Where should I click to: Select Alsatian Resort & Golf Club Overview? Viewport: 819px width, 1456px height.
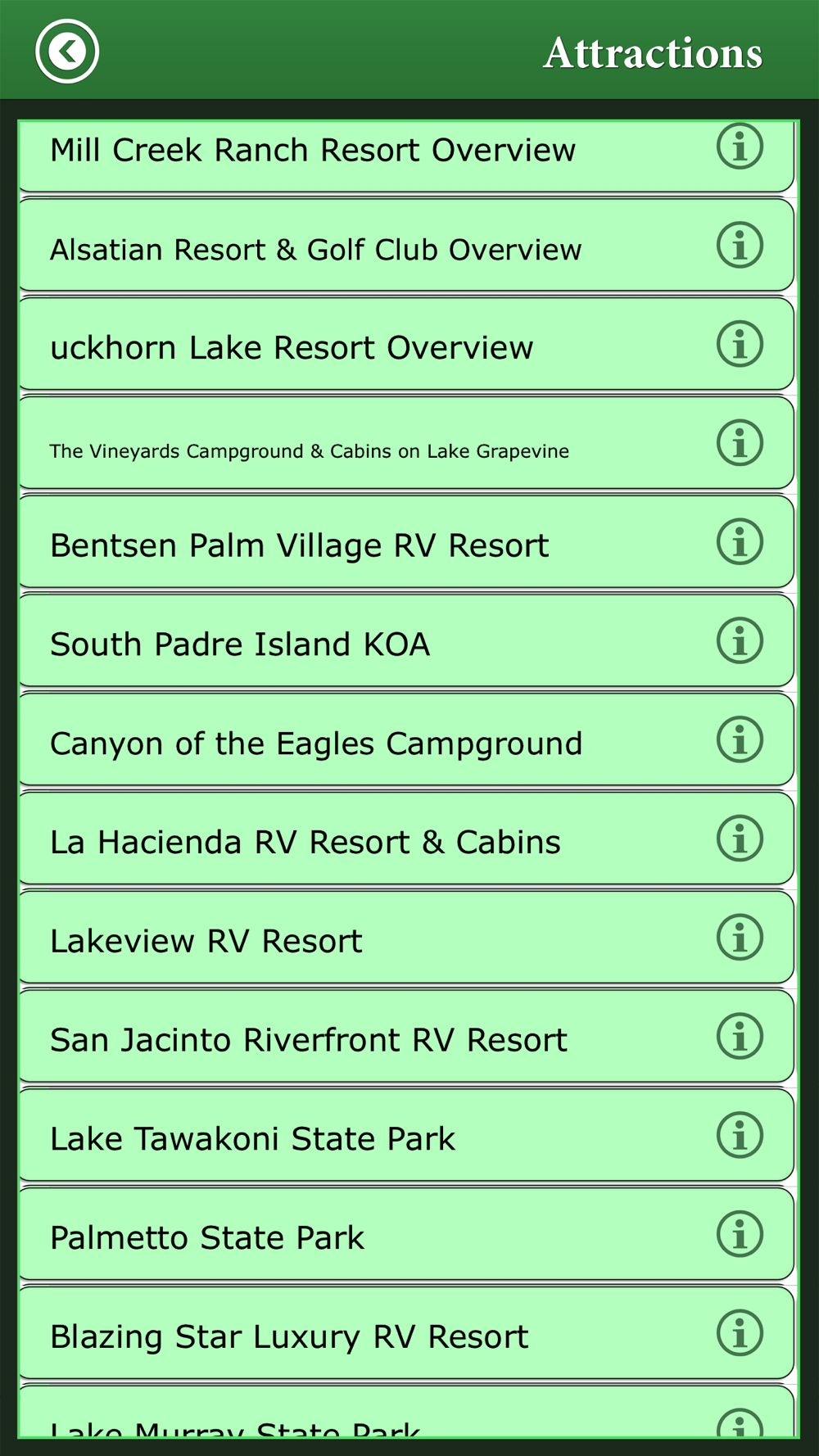[x=316, y=249]
